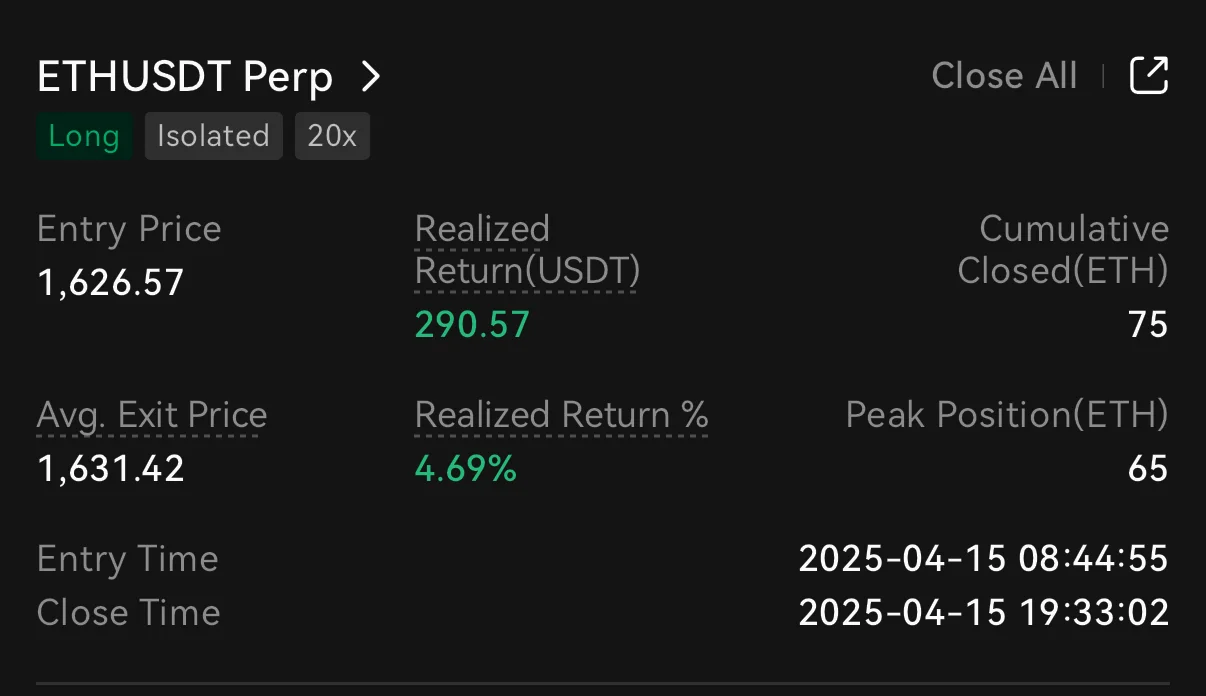This screenshot has height=696, width=1206.
Task: Tap the Close All button
Action: [x=1004, y=76]
